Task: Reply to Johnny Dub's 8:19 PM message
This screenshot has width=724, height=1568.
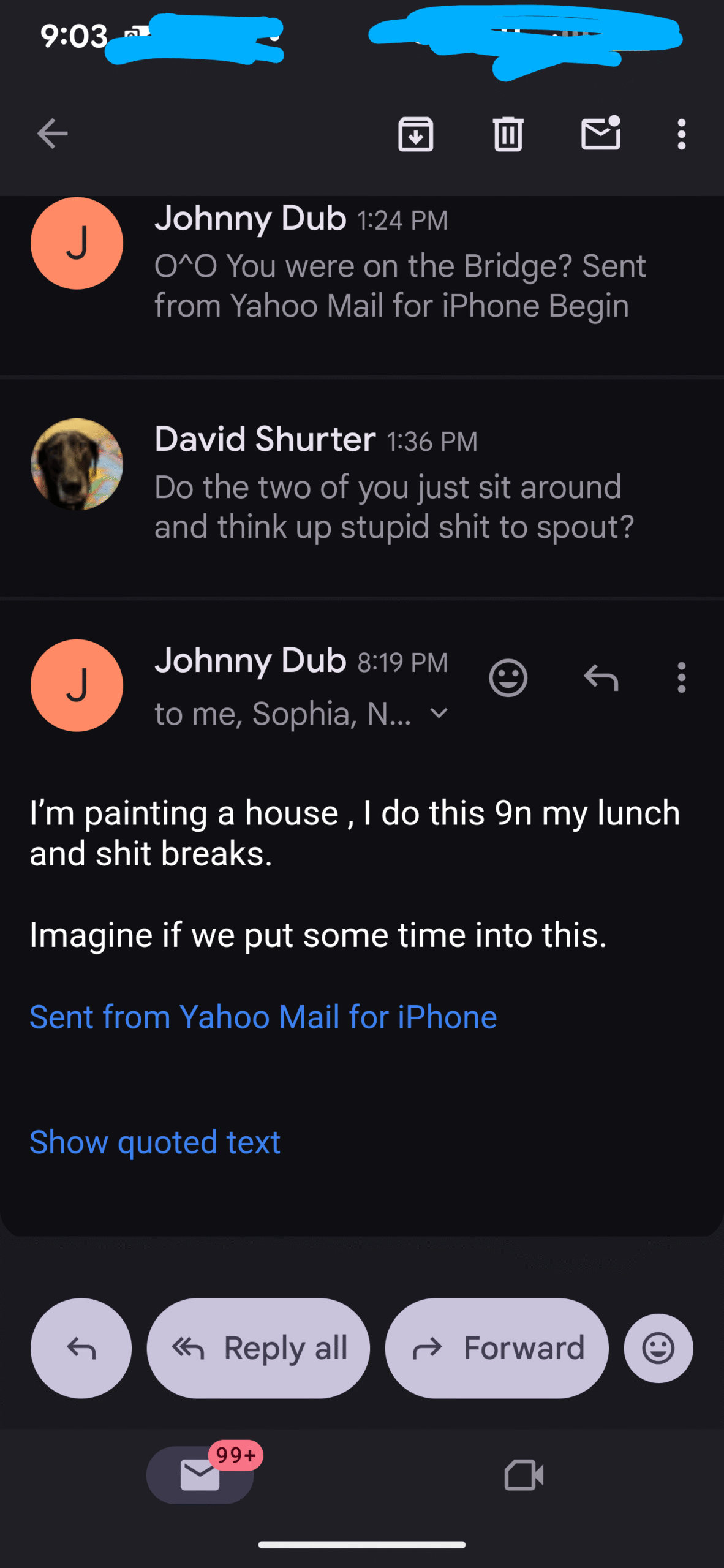Action: (601, 677)
